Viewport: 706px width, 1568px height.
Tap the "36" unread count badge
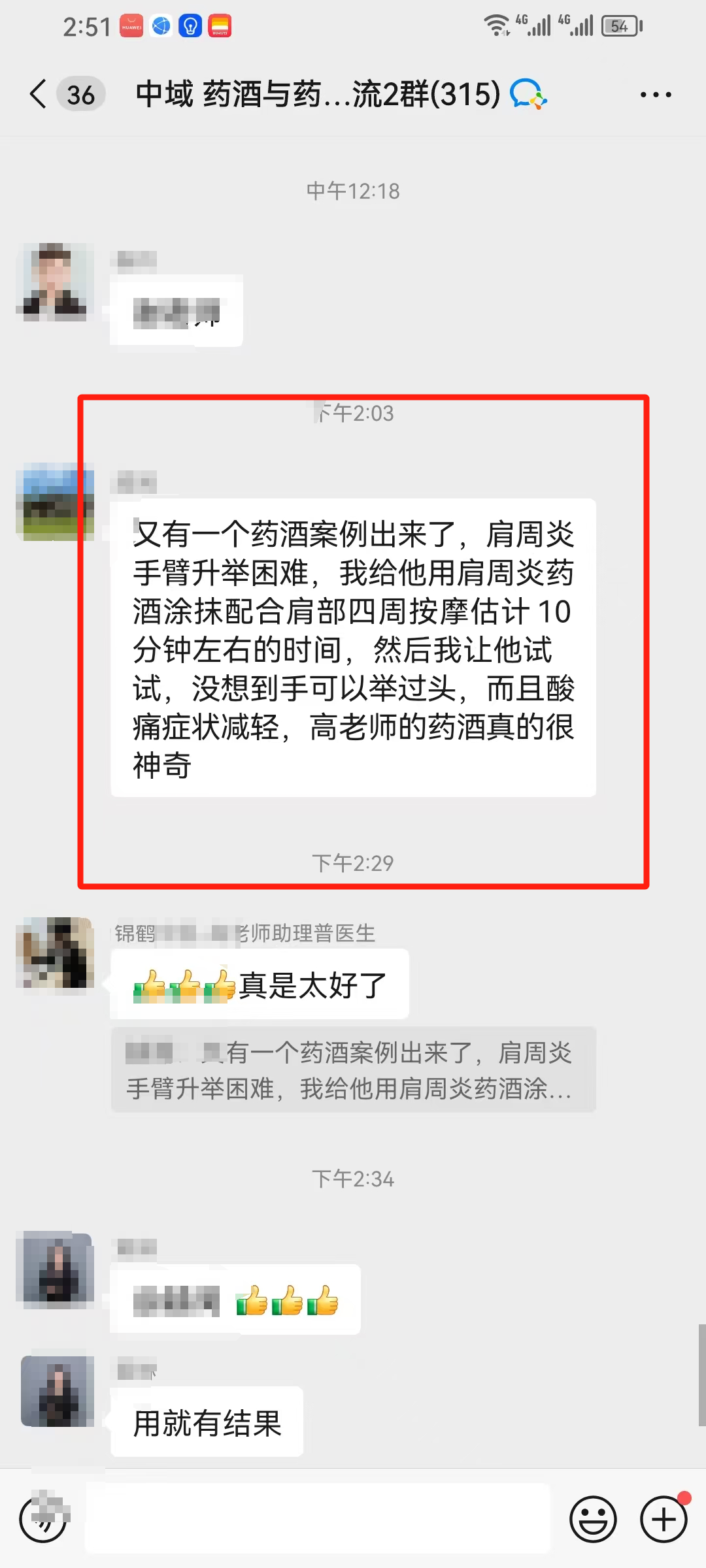tap(80, 94)
